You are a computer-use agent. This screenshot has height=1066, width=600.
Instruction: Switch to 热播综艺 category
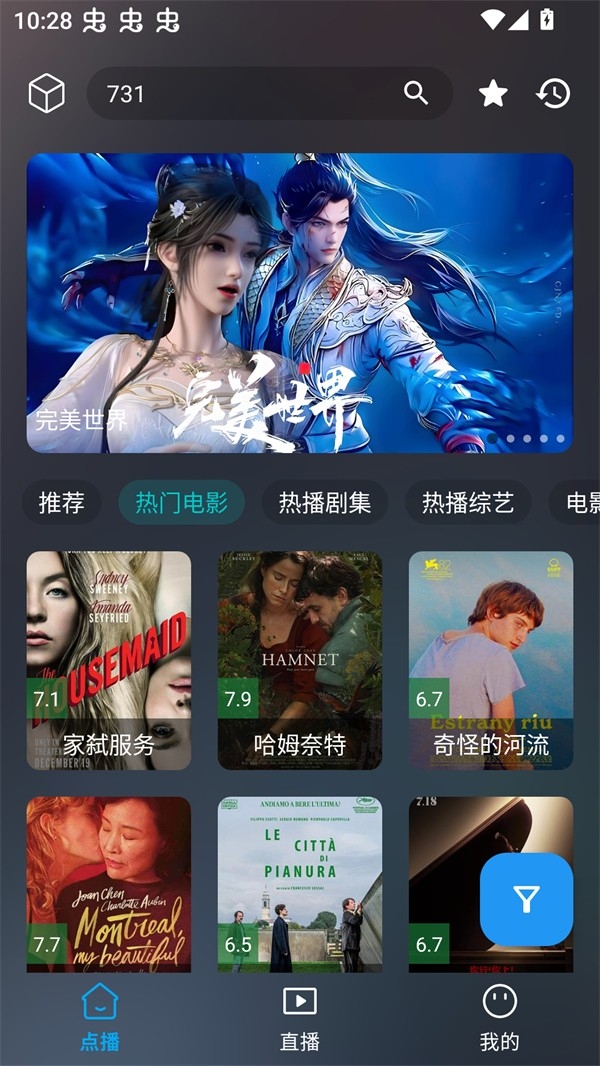[468, 503]
